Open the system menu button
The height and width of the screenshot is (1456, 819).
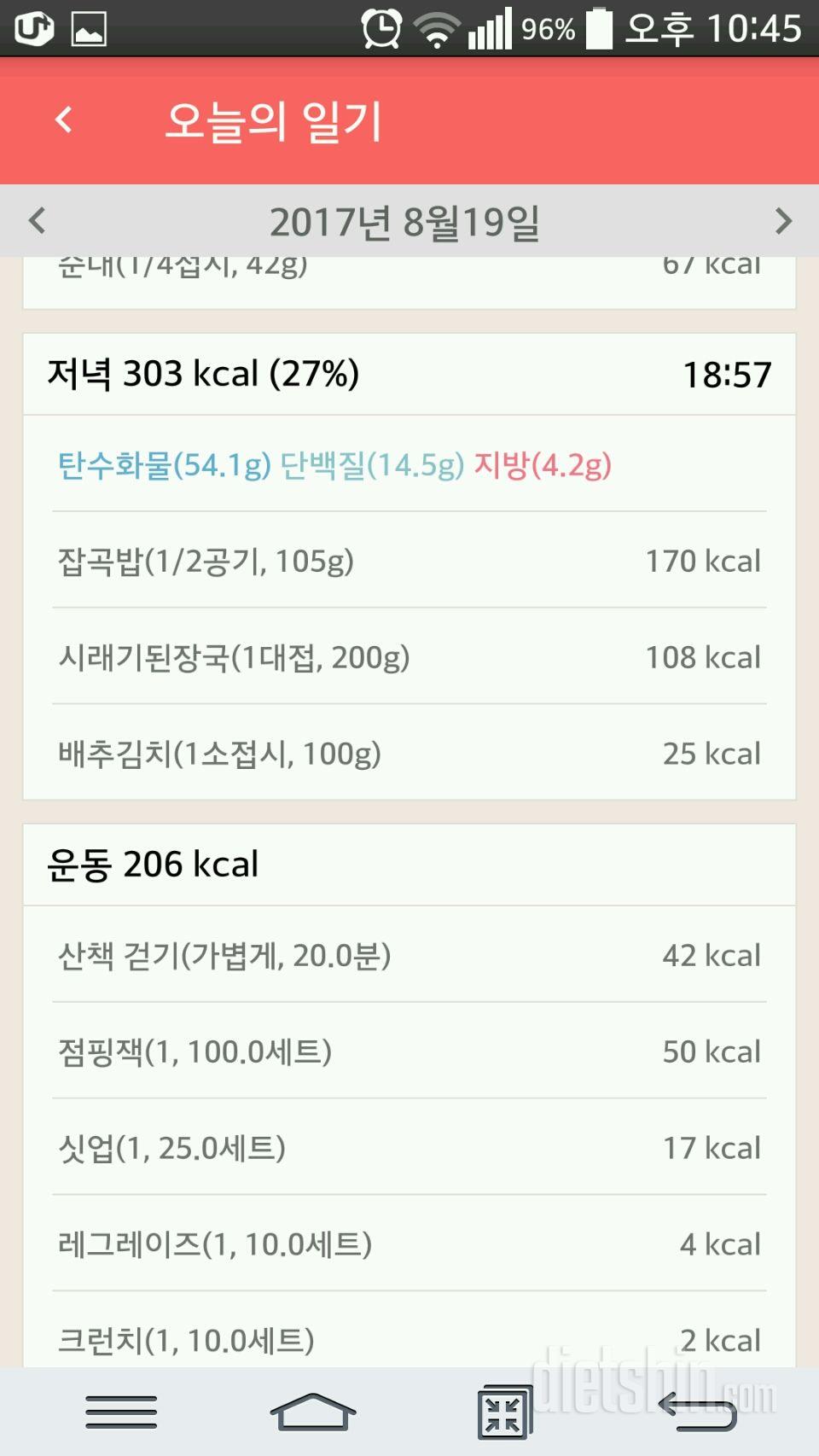pyautogui.click(x=121, y=1412)
